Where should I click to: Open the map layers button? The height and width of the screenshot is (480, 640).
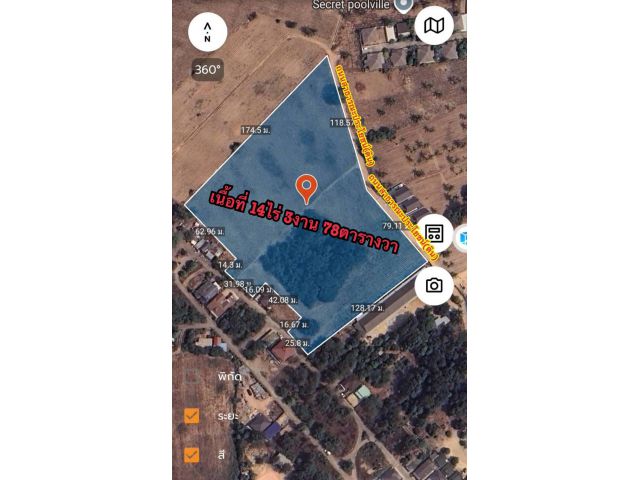[434, 26]
